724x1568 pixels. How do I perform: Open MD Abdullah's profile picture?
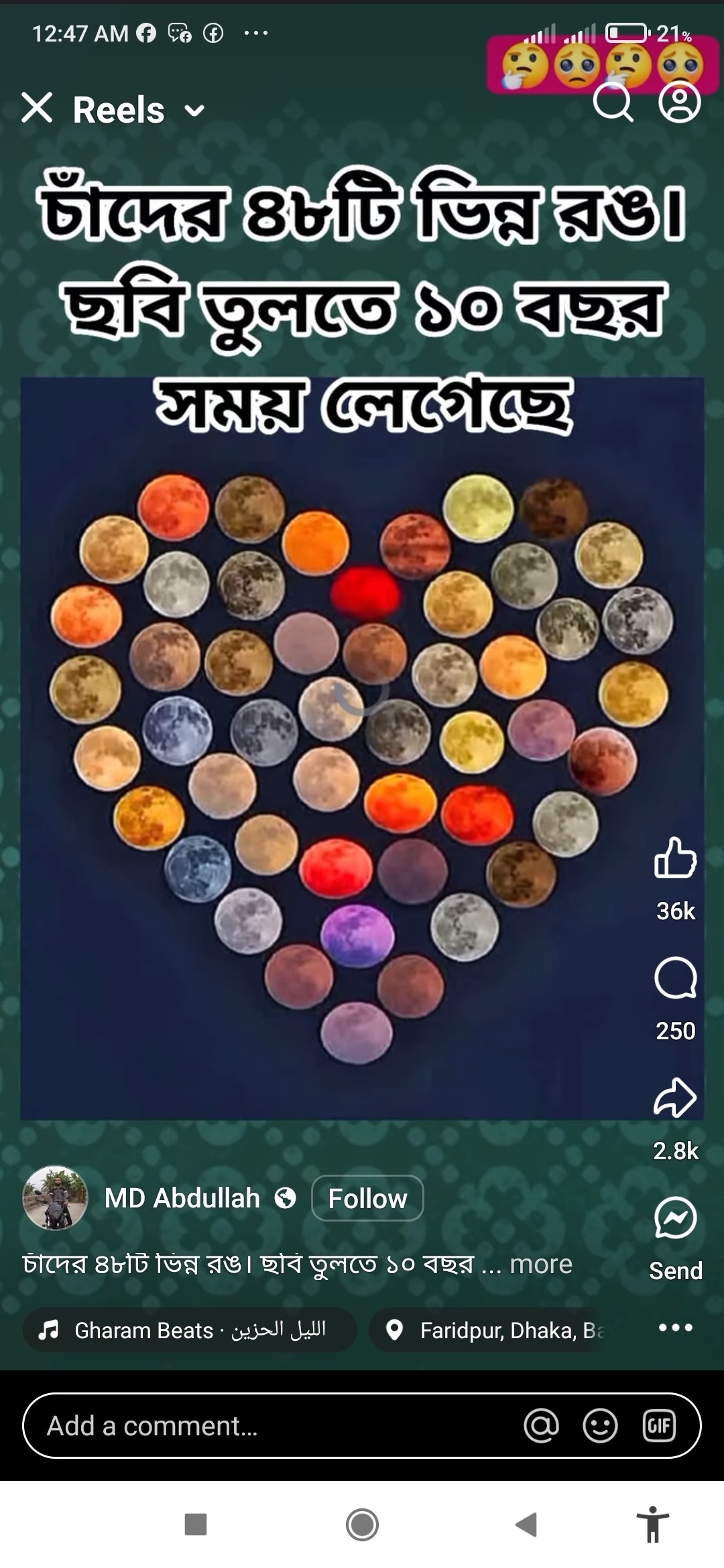(x=56, y=1199)
